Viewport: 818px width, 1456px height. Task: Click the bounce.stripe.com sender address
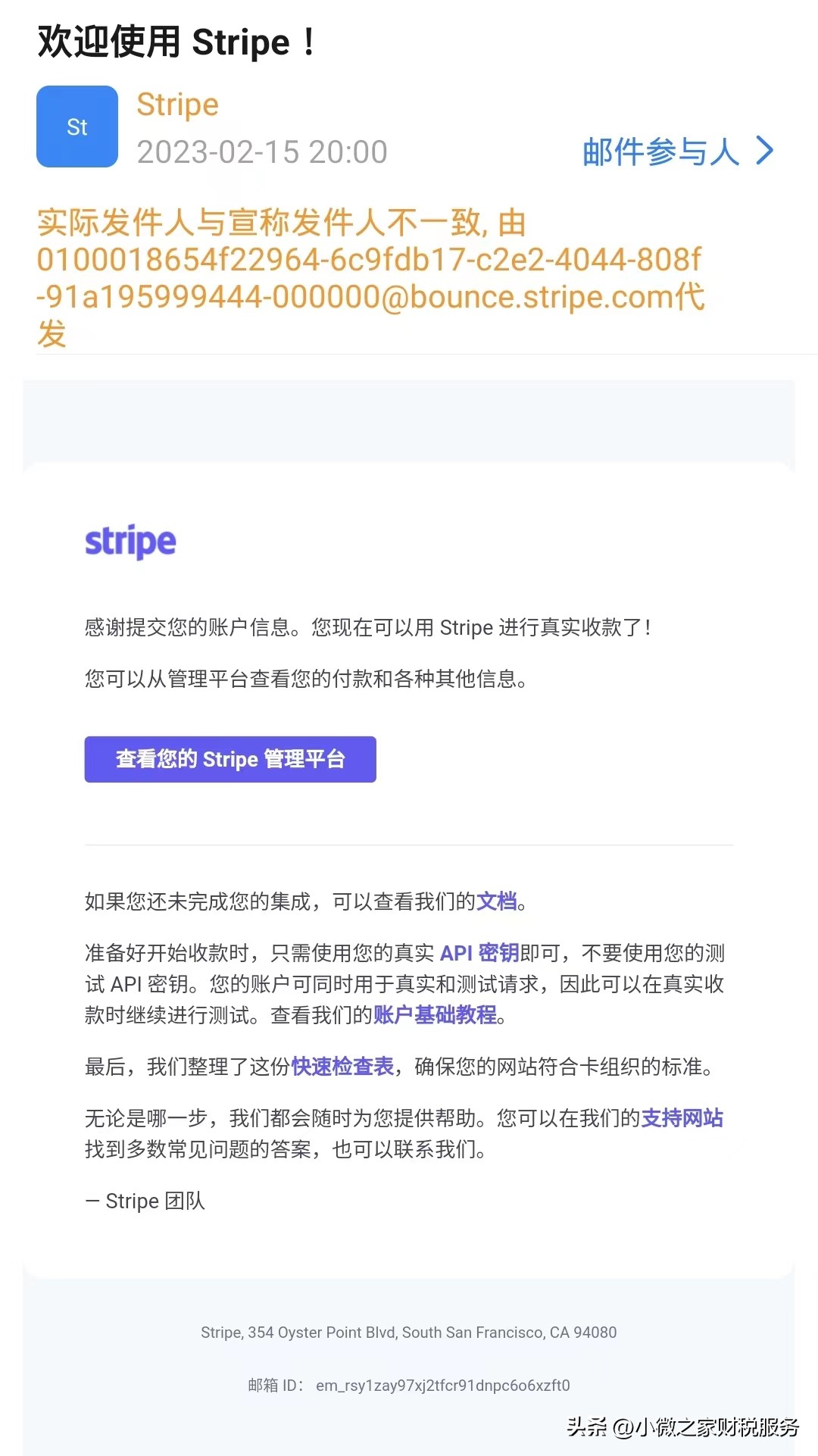tap(530, 298)
